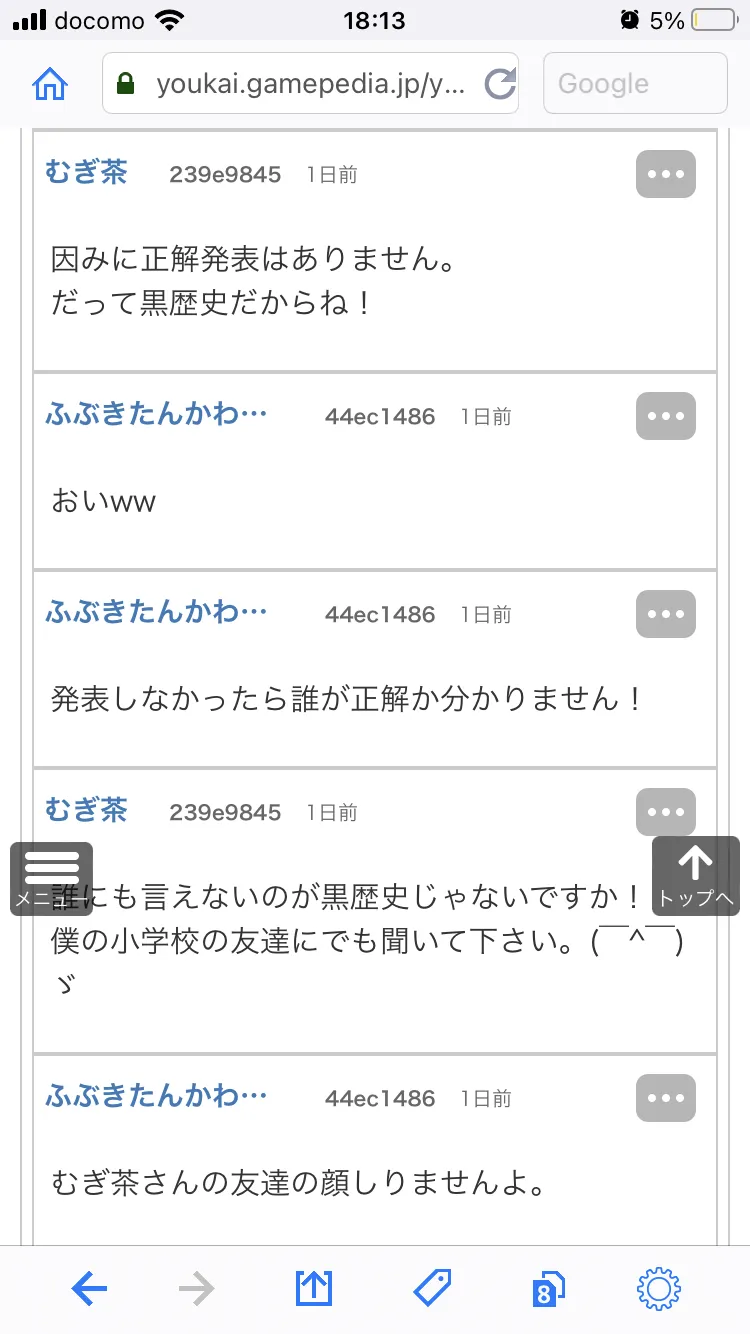View the 8 open tabs

549,1290
